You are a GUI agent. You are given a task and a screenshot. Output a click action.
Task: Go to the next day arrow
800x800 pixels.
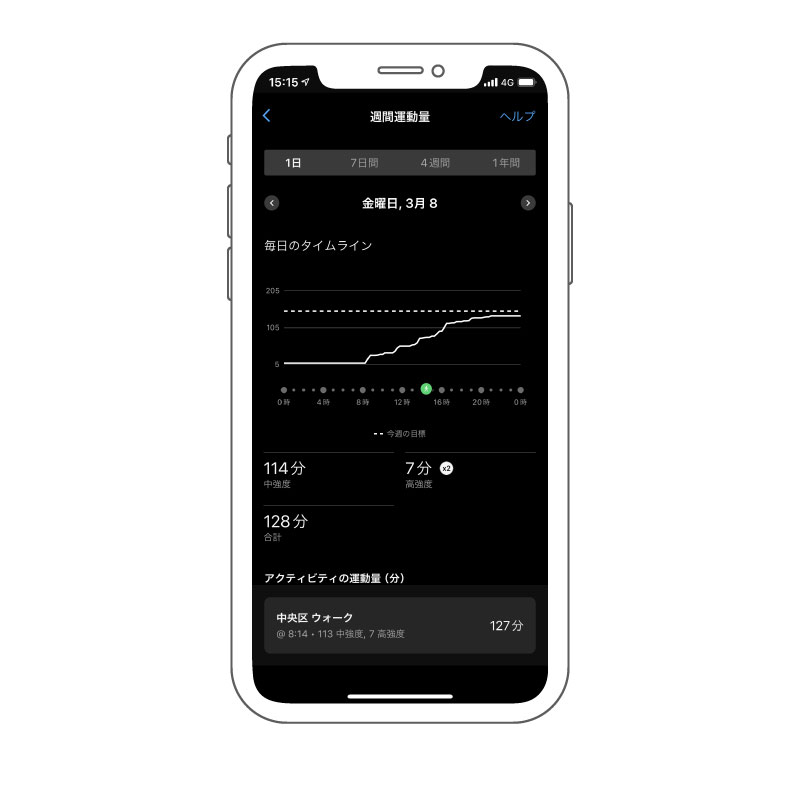point(528,203)
